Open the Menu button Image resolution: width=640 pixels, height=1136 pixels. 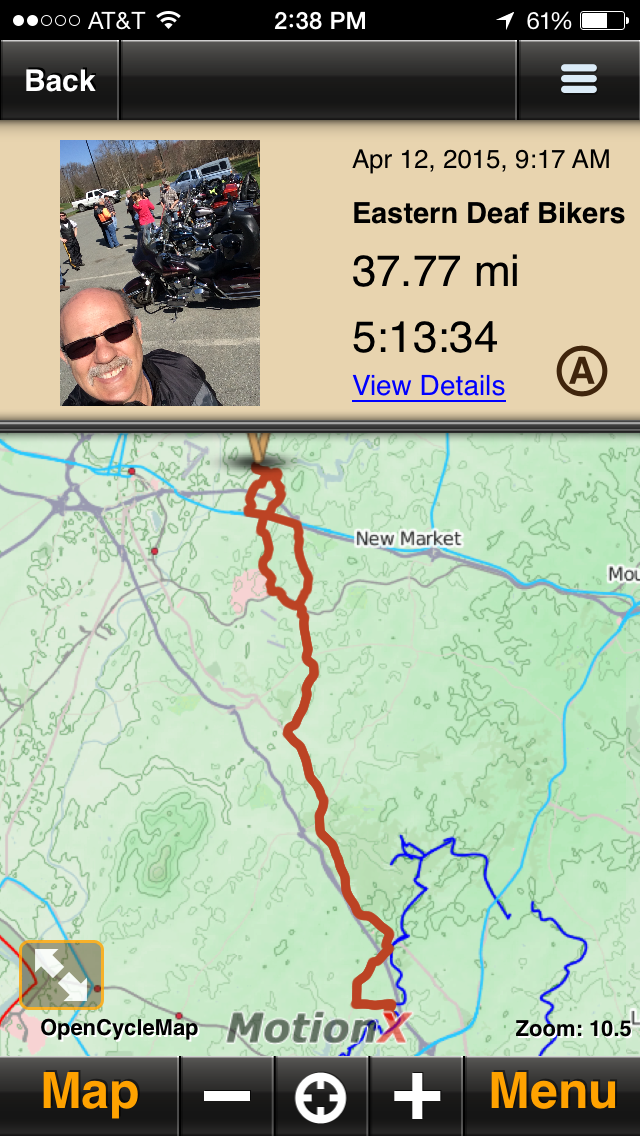pyautogui.click(x=553, y=1094)
